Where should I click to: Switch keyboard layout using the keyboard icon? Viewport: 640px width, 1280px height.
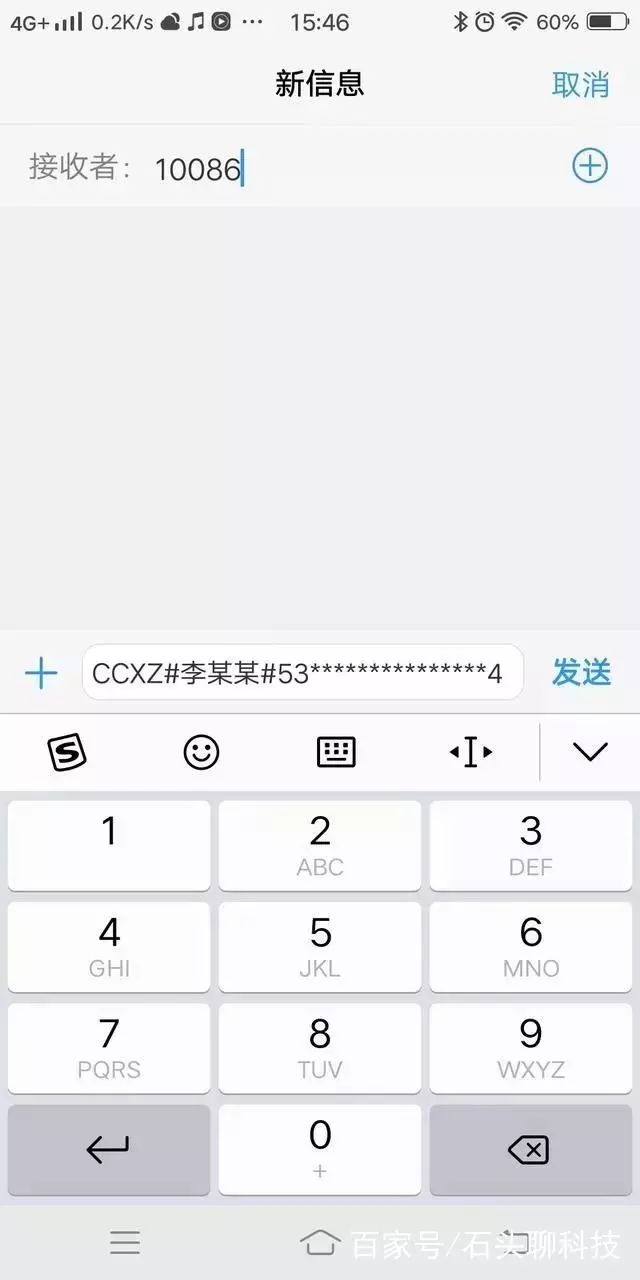click(336, 752)
